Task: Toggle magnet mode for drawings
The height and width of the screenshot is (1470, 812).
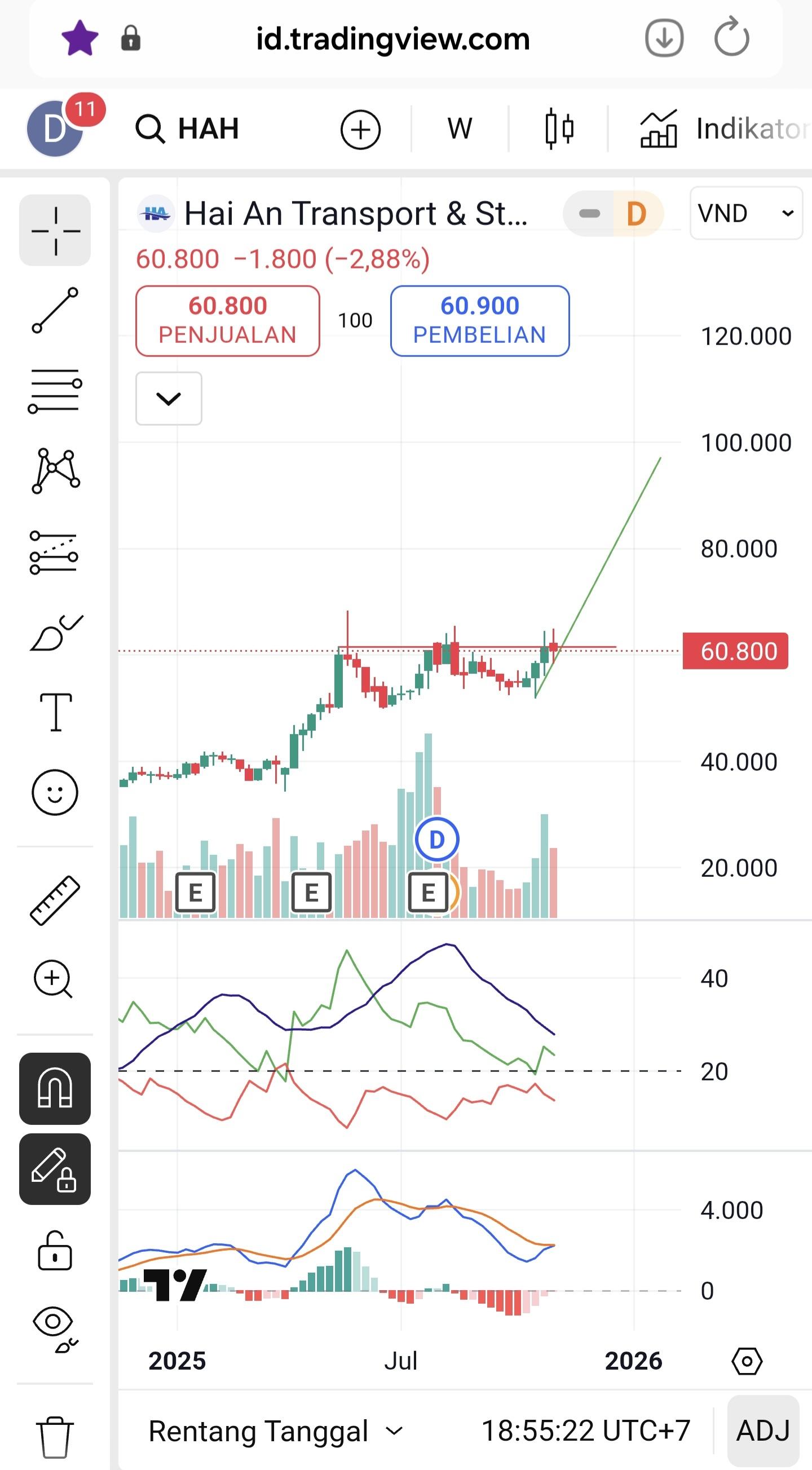Action: pyautogui.click(x=55, y=1088)
